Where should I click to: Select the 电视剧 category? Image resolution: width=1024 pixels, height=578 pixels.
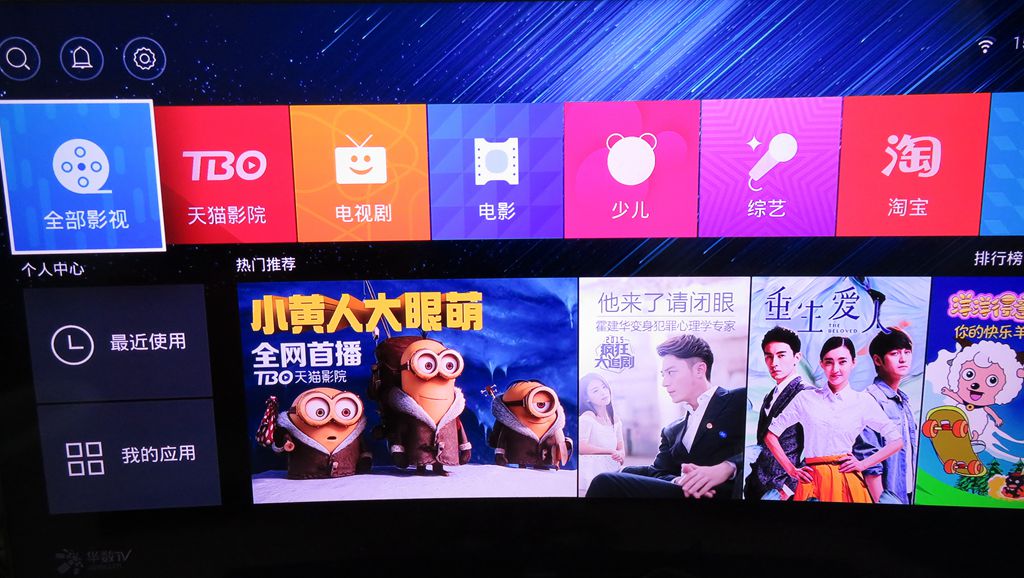coord(361,173)
